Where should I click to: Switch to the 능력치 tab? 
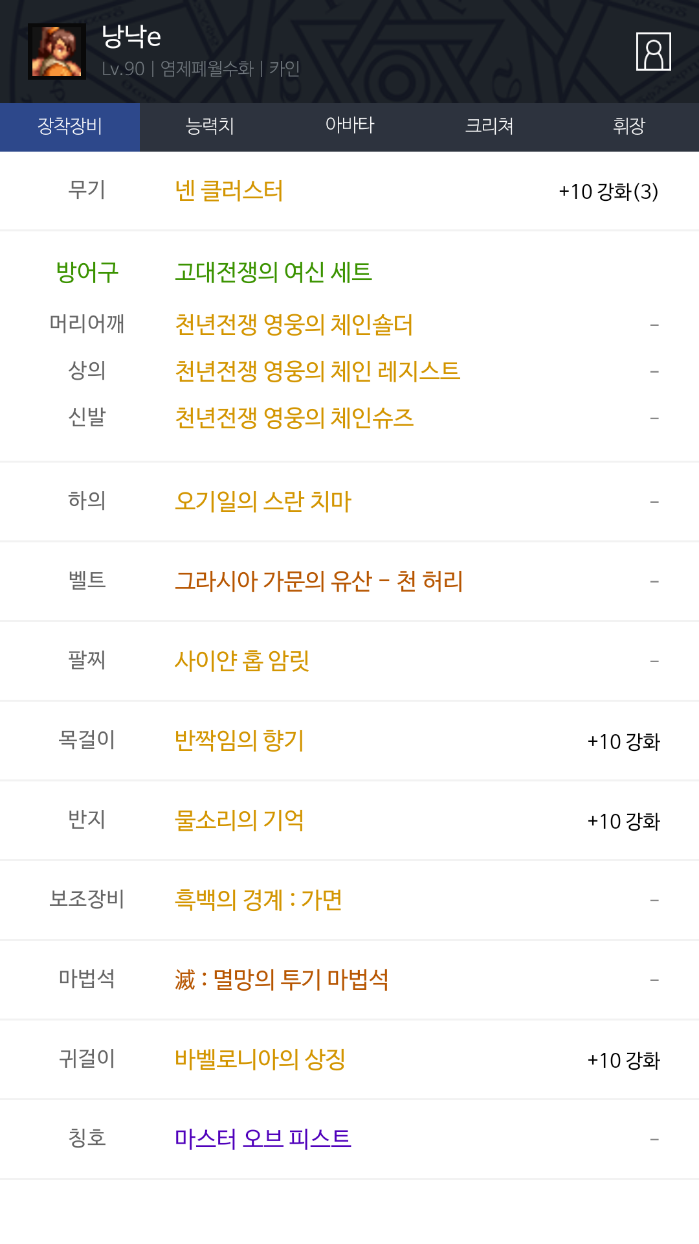[210, 126]
